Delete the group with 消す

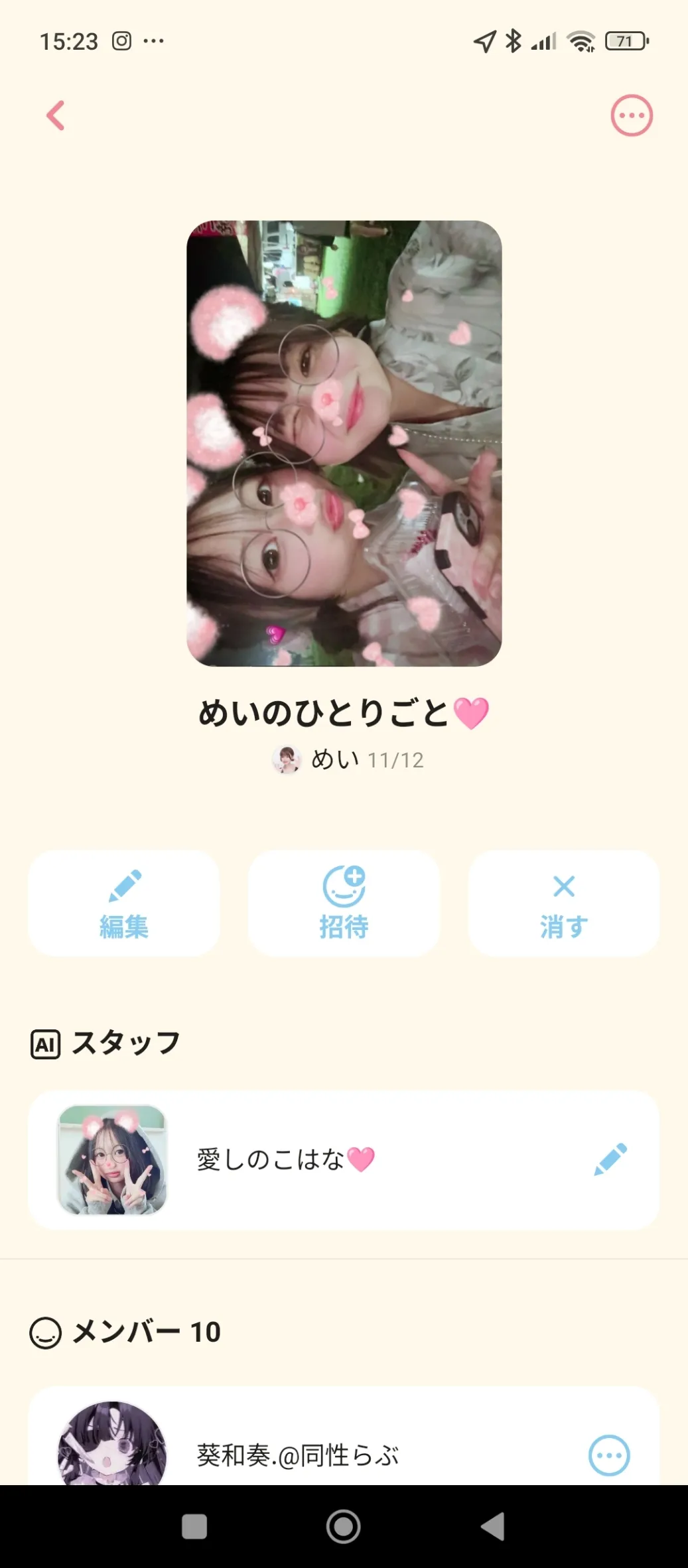point(564,903)
